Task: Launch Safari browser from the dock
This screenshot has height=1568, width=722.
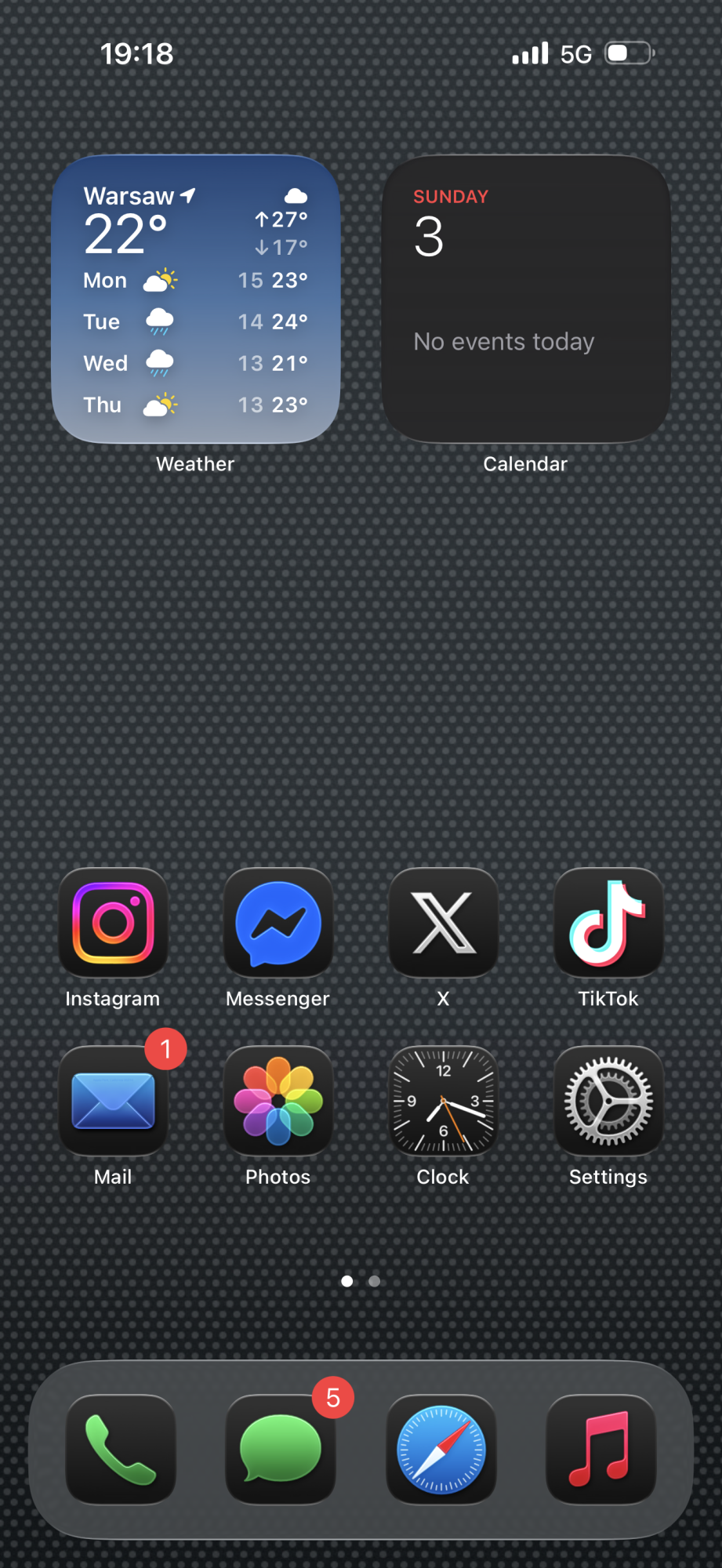Action: click(441, 1449)
